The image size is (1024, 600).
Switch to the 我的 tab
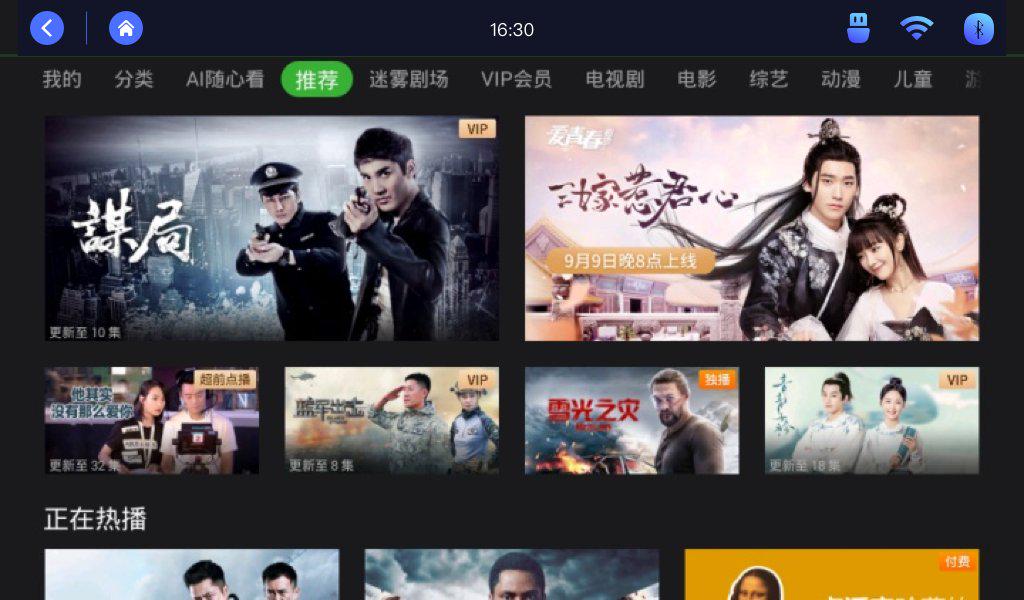coord(62,80)
